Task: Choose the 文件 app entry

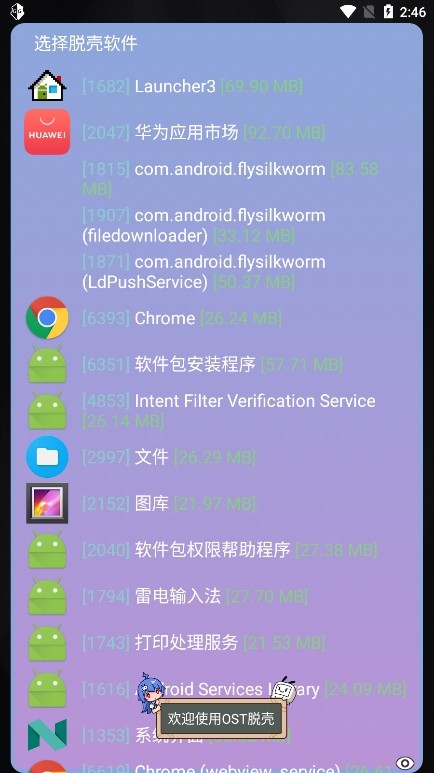Action: point(217,457)
